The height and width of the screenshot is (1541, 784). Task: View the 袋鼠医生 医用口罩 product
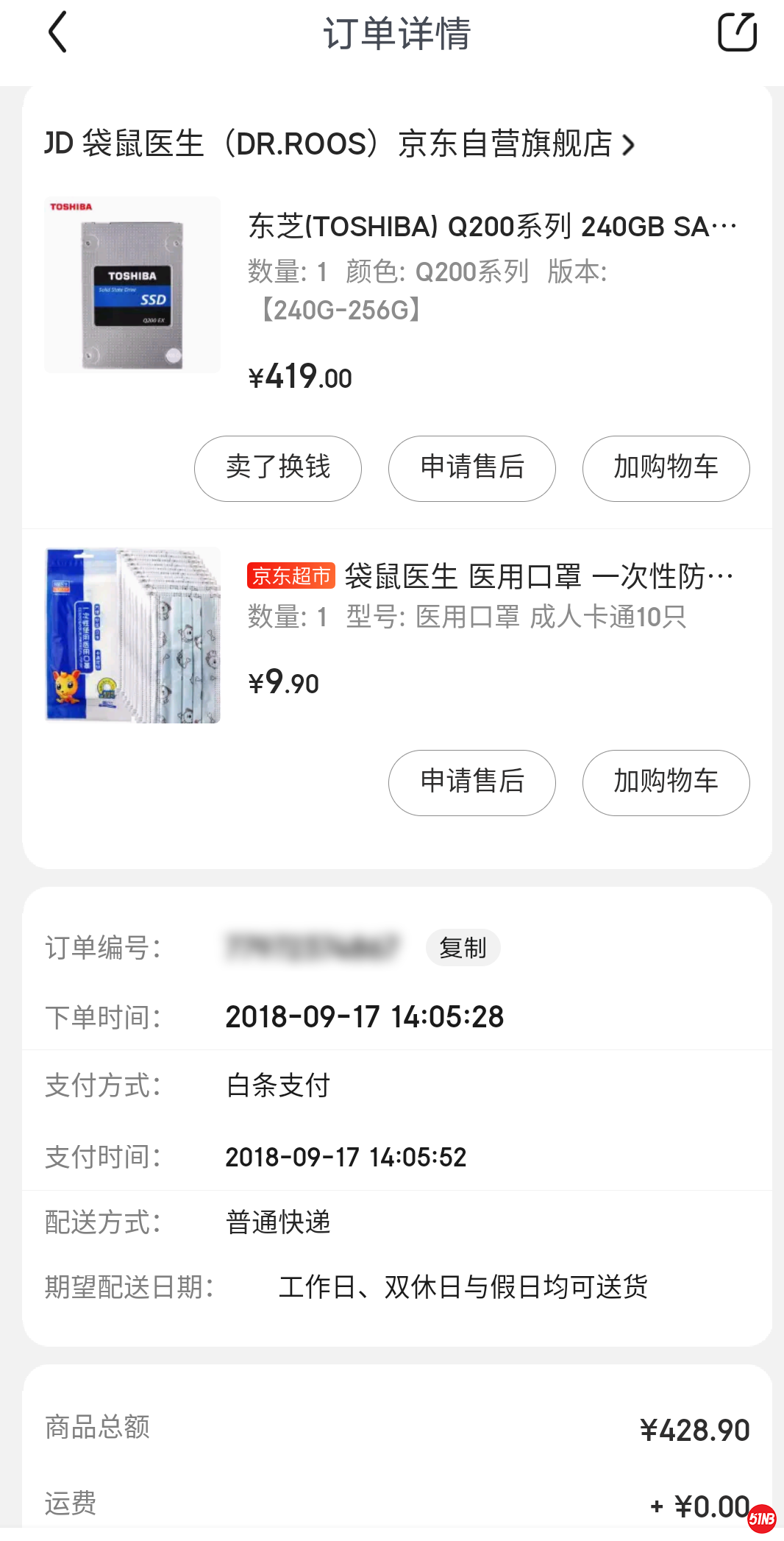537,576
